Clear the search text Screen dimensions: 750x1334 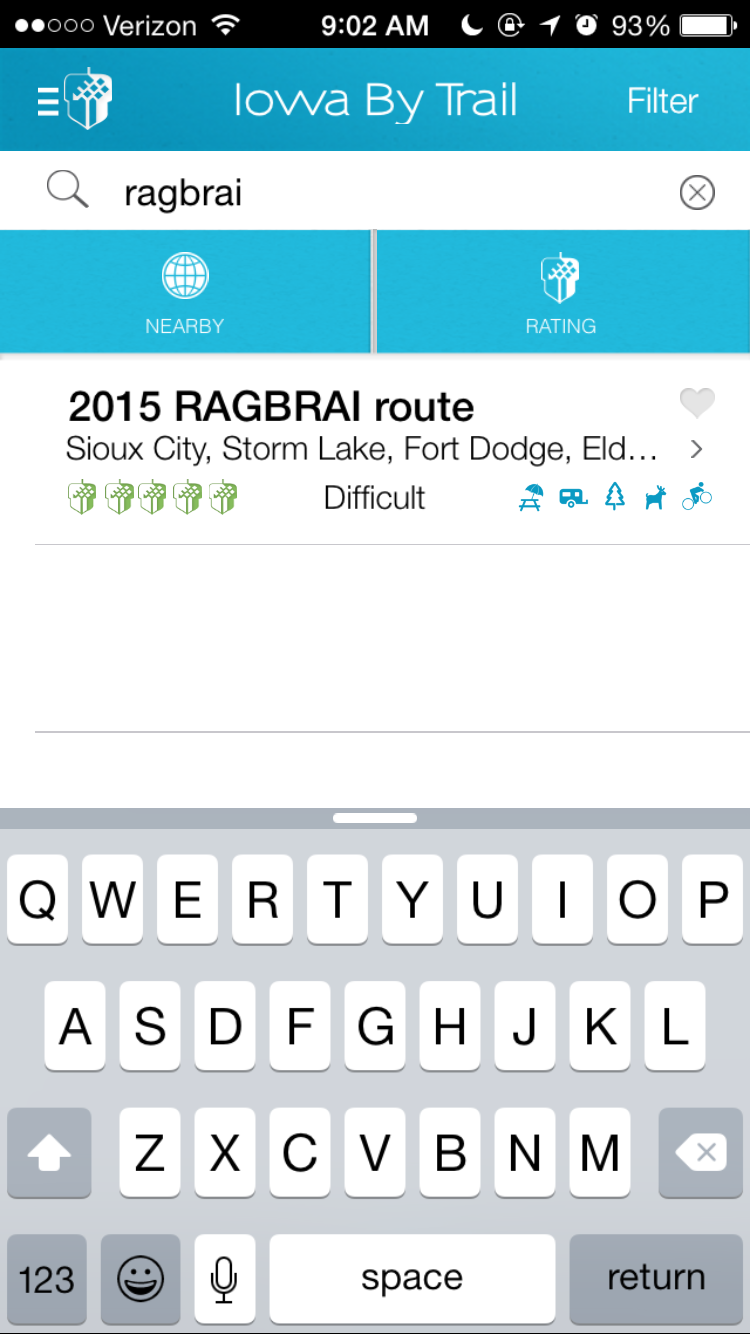697,192
